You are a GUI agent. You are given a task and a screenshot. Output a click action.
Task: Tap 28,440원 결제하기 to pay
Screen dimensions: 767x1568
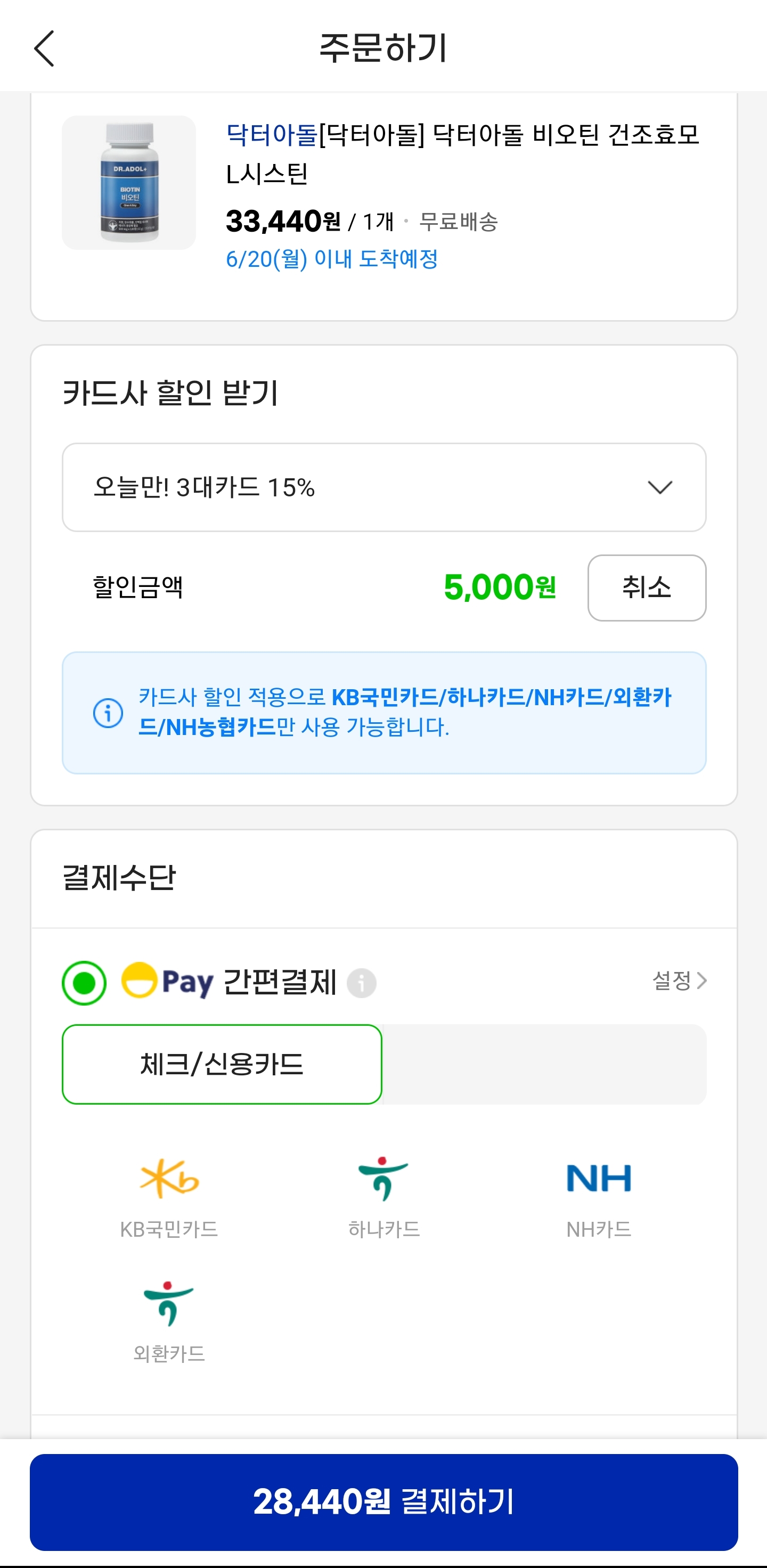(383, 1501)
